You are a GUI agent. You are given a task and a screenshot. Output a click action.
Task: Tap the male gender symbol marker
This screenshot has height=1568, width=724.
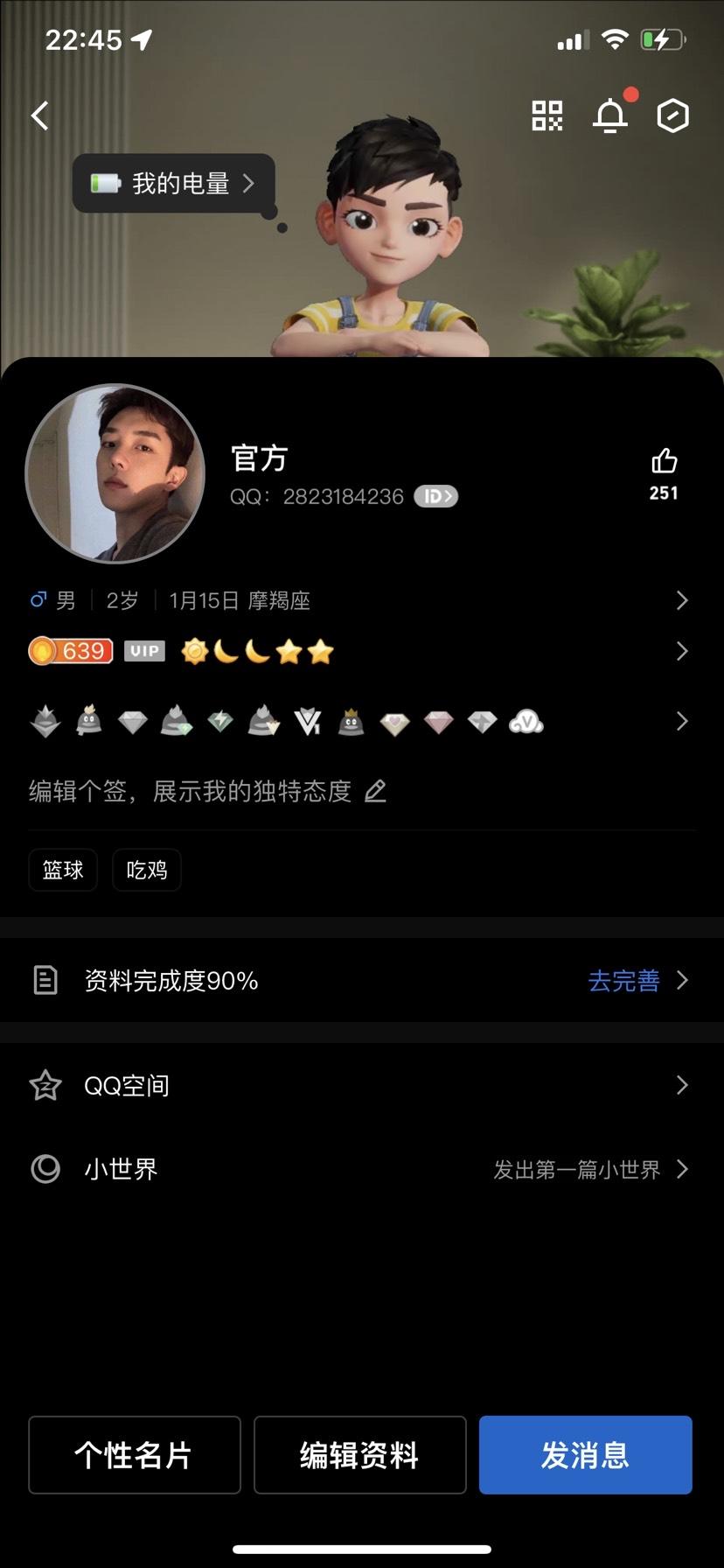pos(37,600)
